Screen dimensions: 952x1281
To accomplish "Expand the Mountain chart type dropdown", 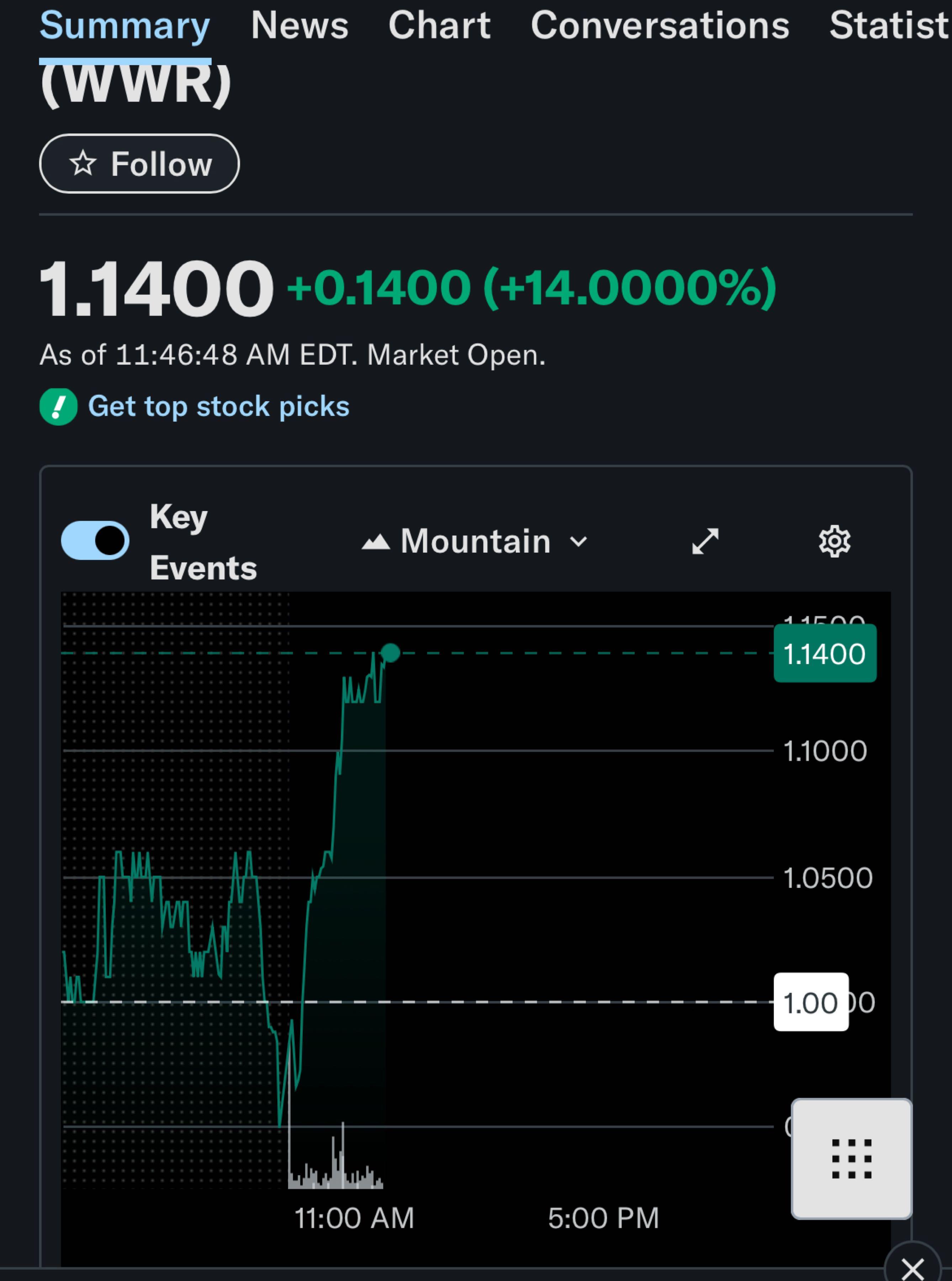I will (475, 542).
